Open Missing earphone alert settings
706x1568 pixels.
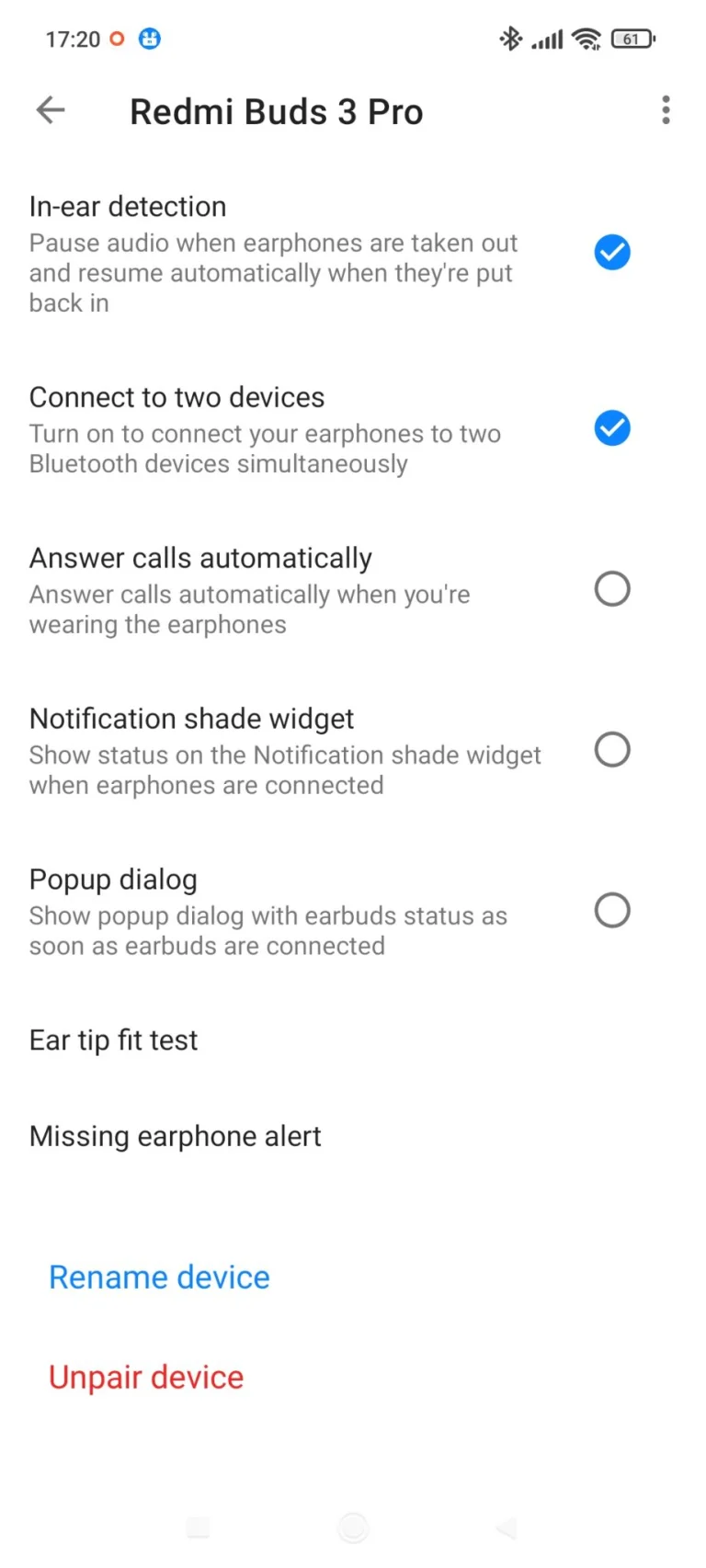(175, 1136)
